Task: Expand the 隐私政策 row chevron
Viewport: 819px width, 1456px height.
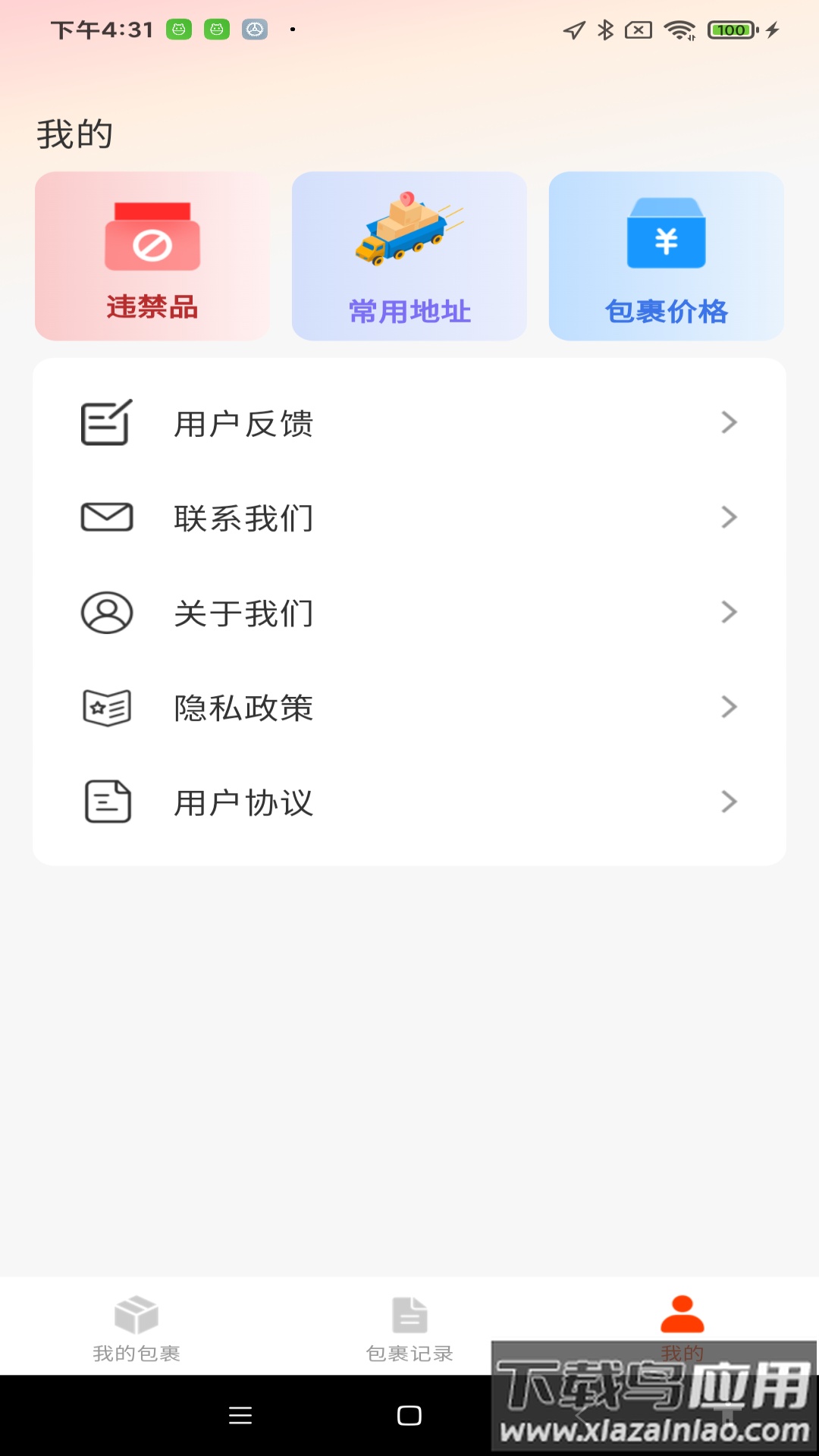Action: pyautogui.click(x=729, y=707)
